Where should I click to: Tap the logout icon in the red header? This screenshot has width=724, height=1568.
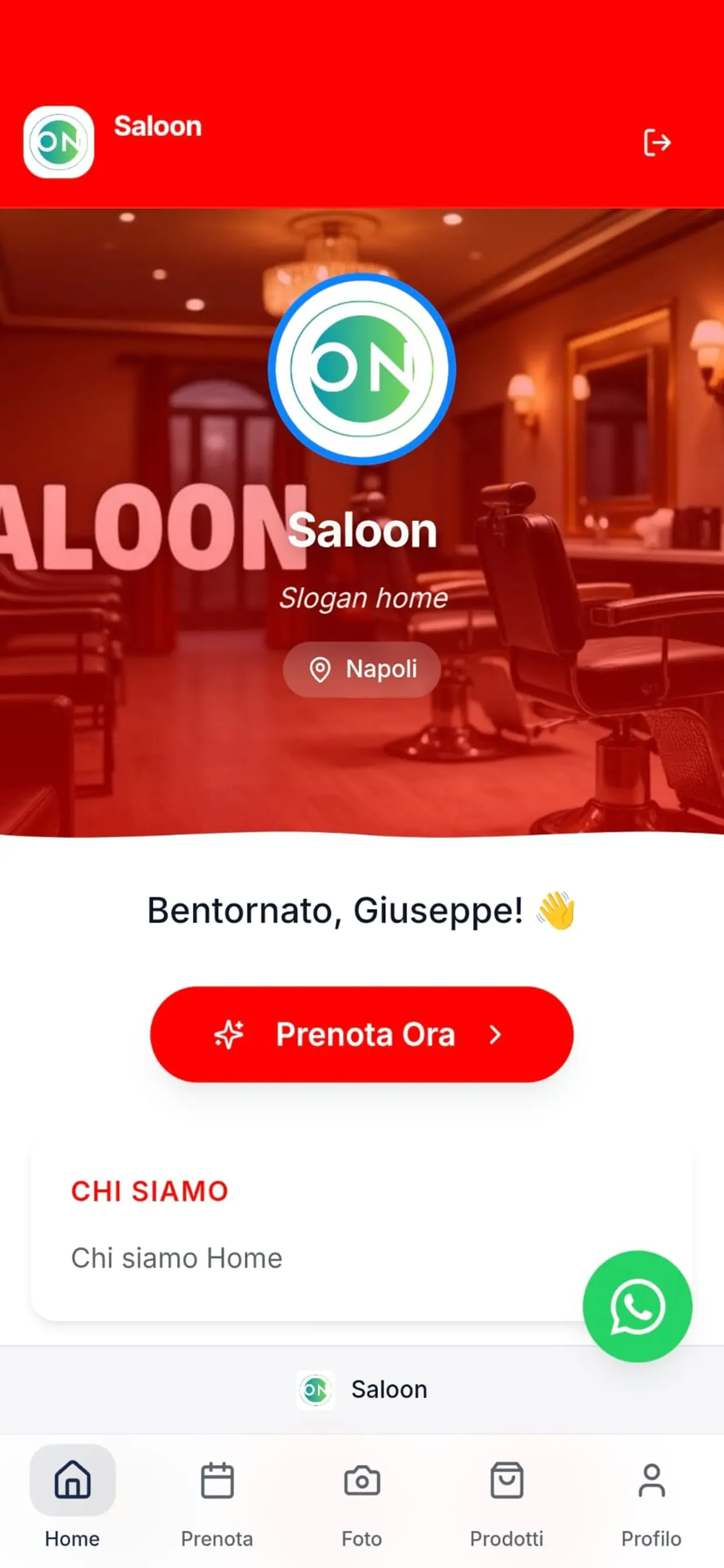point(657,143)
